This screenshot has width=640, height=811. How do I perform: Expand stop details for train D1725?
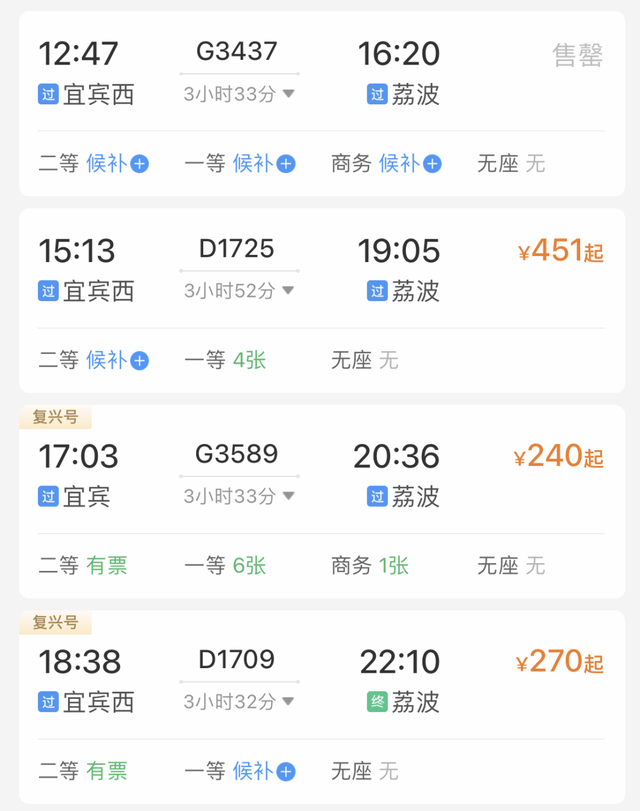click(239, 291)
